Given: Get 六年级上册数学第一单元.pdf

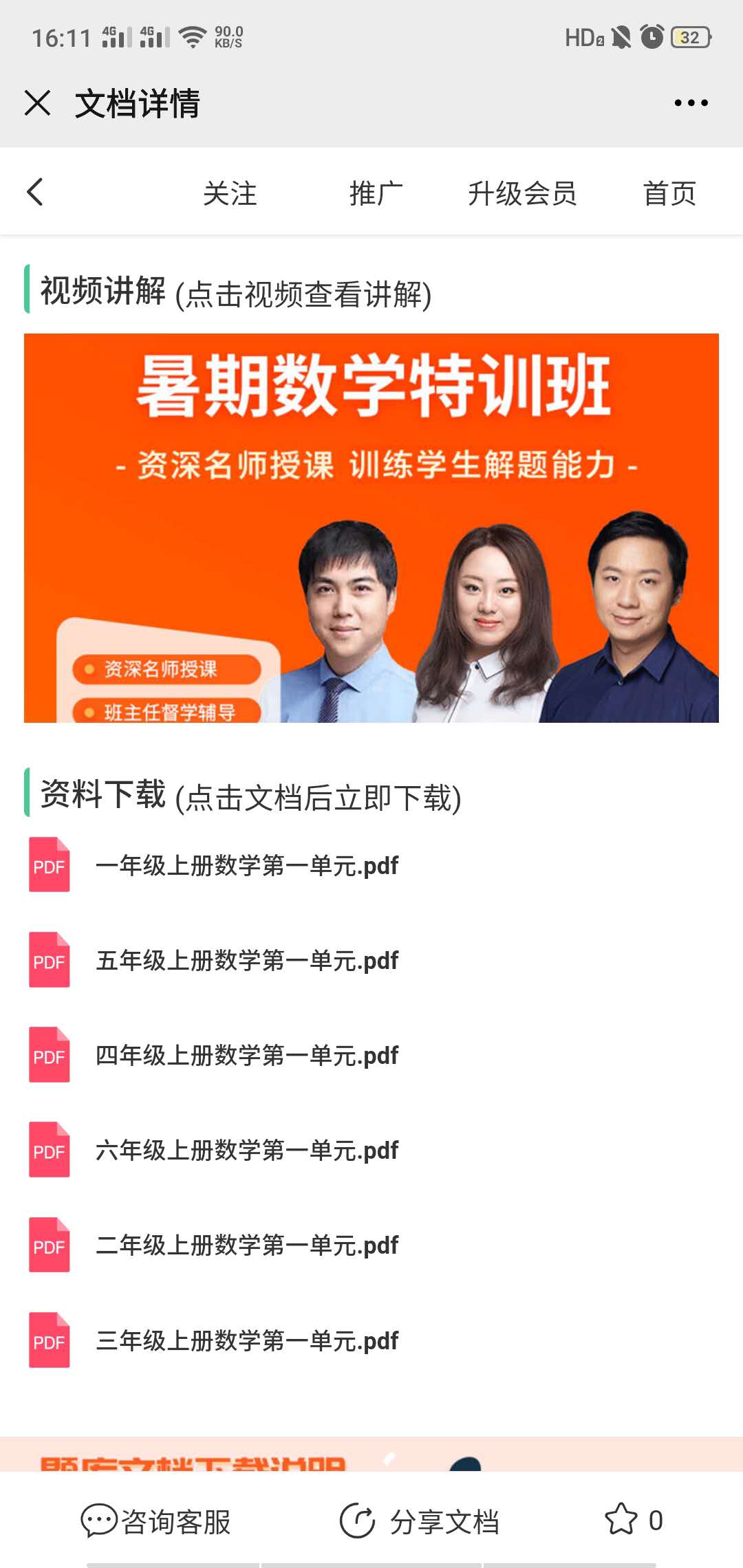Looking at the screenshot, I should click(246, 1150).
